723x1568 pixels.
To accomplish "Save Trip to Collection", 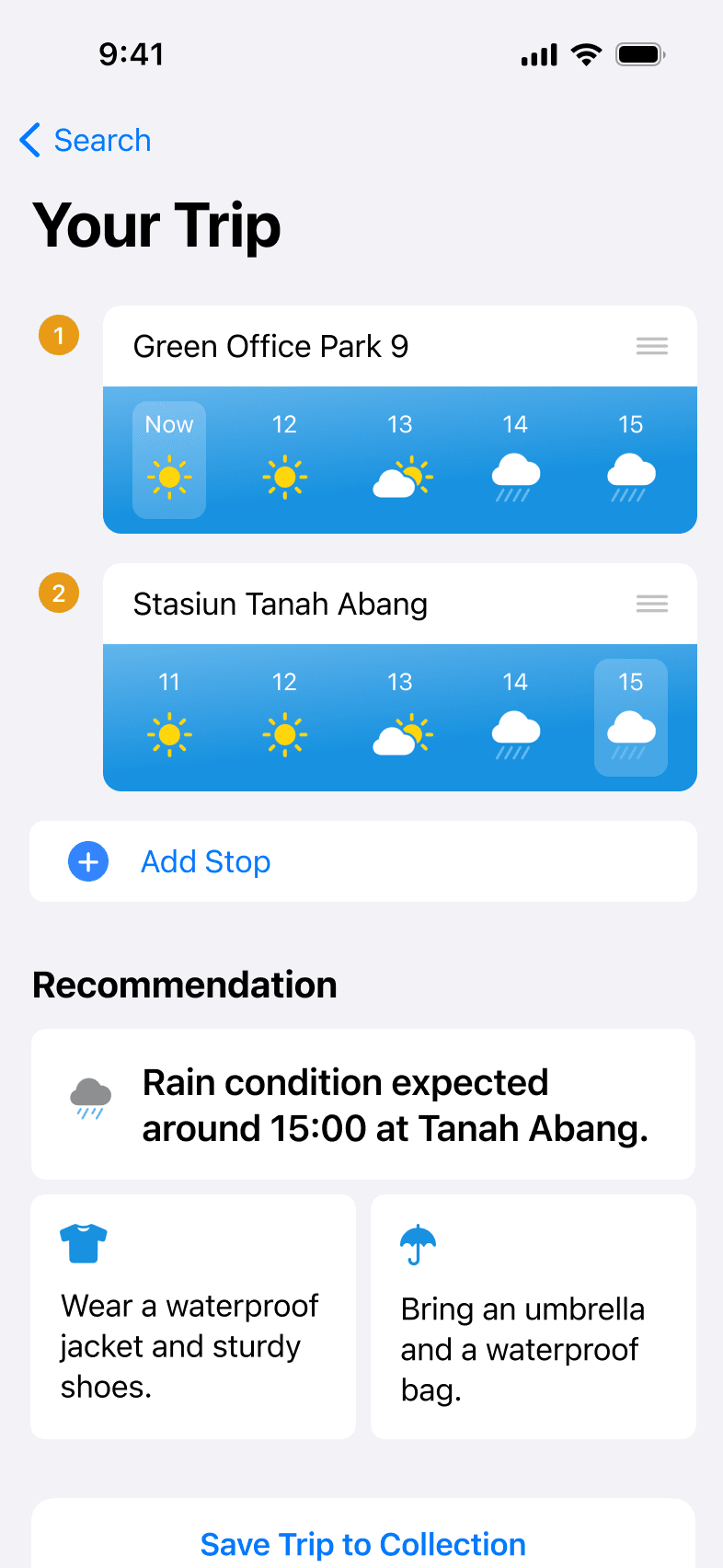I will point(363,1544).
